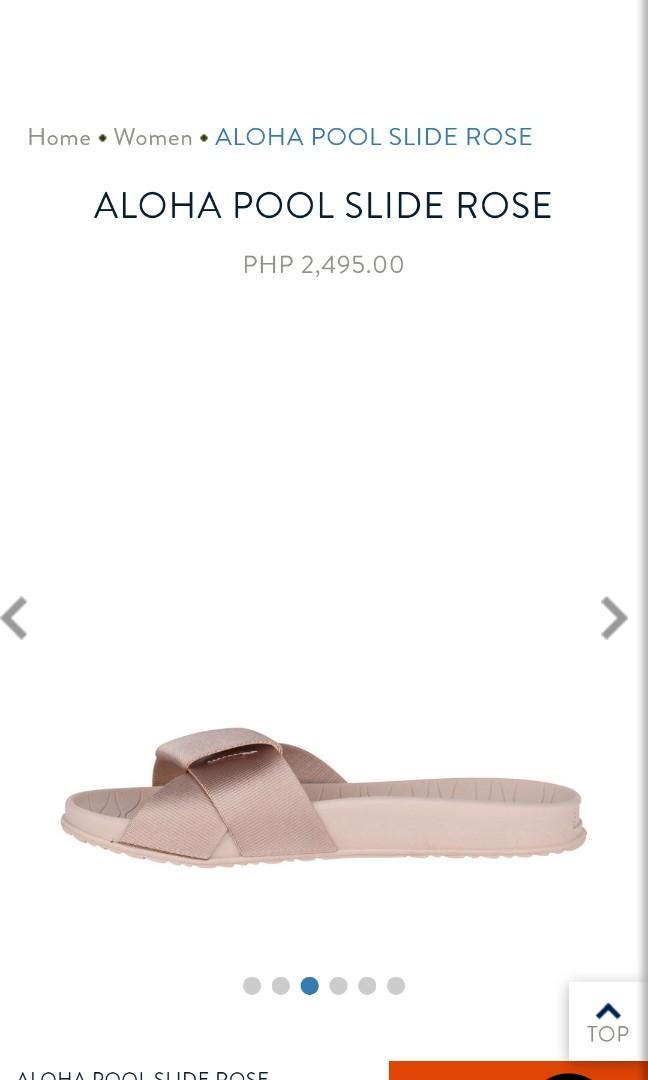Show the next product photo
Image resolution: width=648 pixels, height=1080 pixels.
click(613, 618)
